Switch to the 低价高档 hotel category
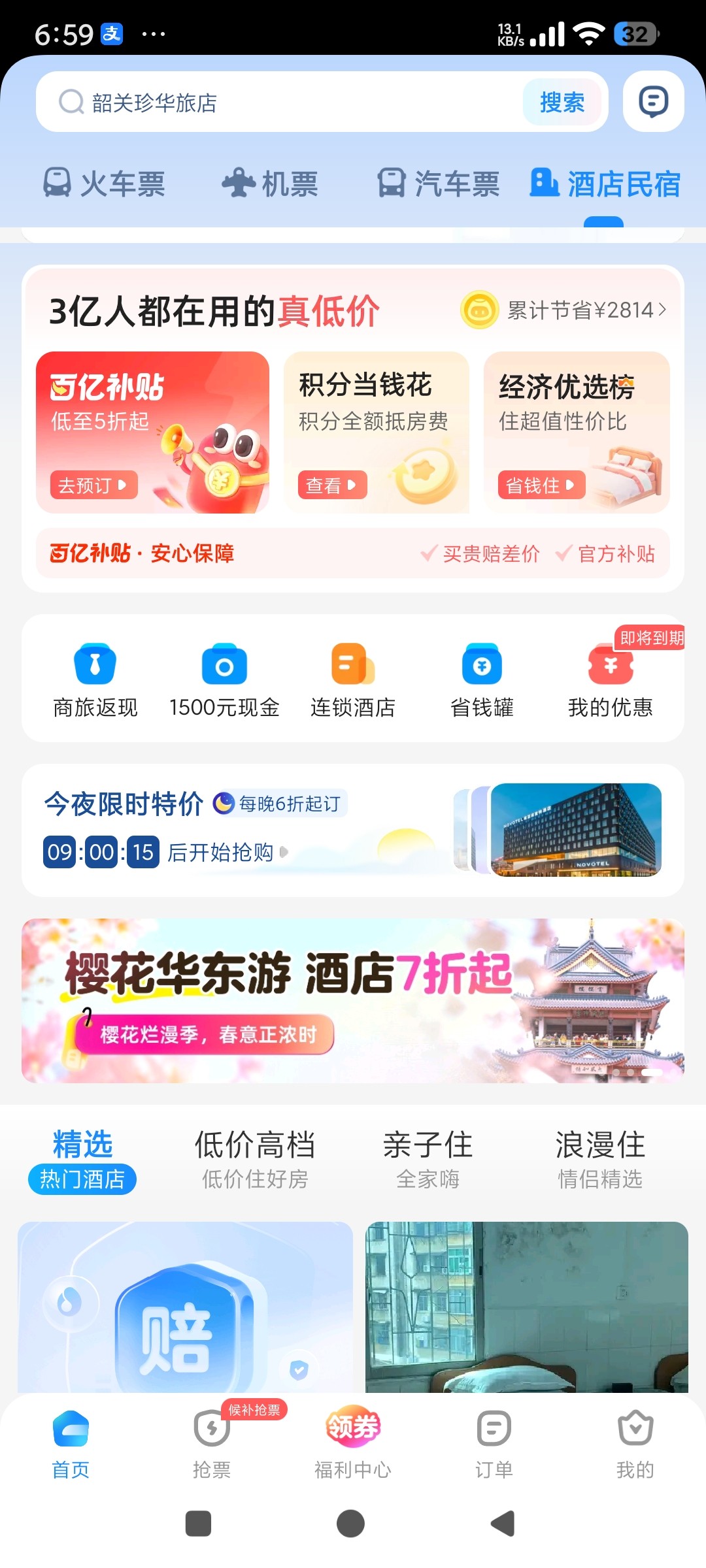 (x=255, y=1159)
